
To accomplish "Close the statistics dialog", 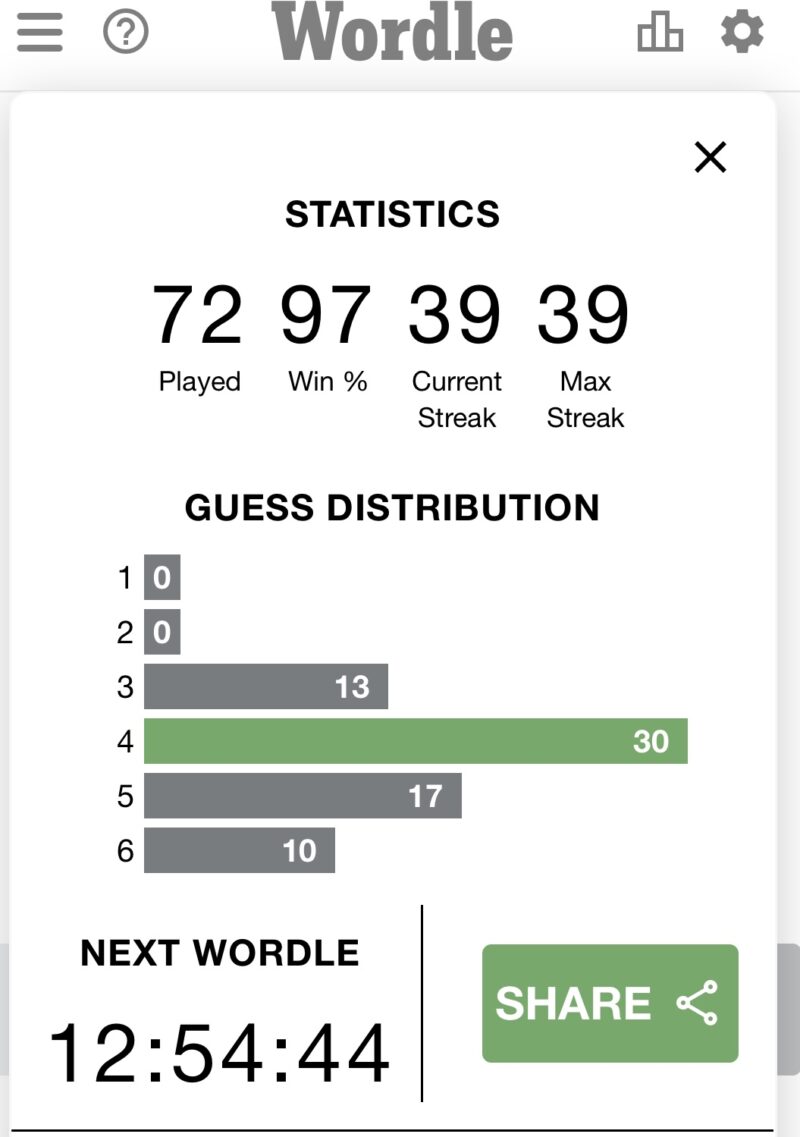I will (710, 157).
